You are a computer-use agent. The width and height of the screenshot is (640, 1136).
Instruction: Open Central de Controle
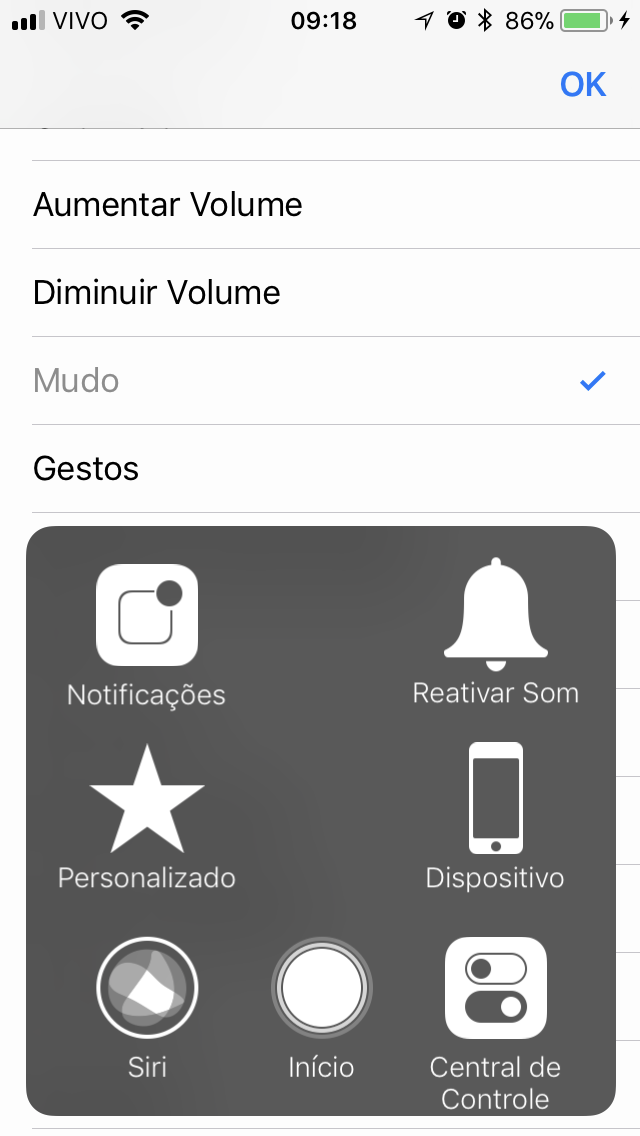(x=496, y=988)
